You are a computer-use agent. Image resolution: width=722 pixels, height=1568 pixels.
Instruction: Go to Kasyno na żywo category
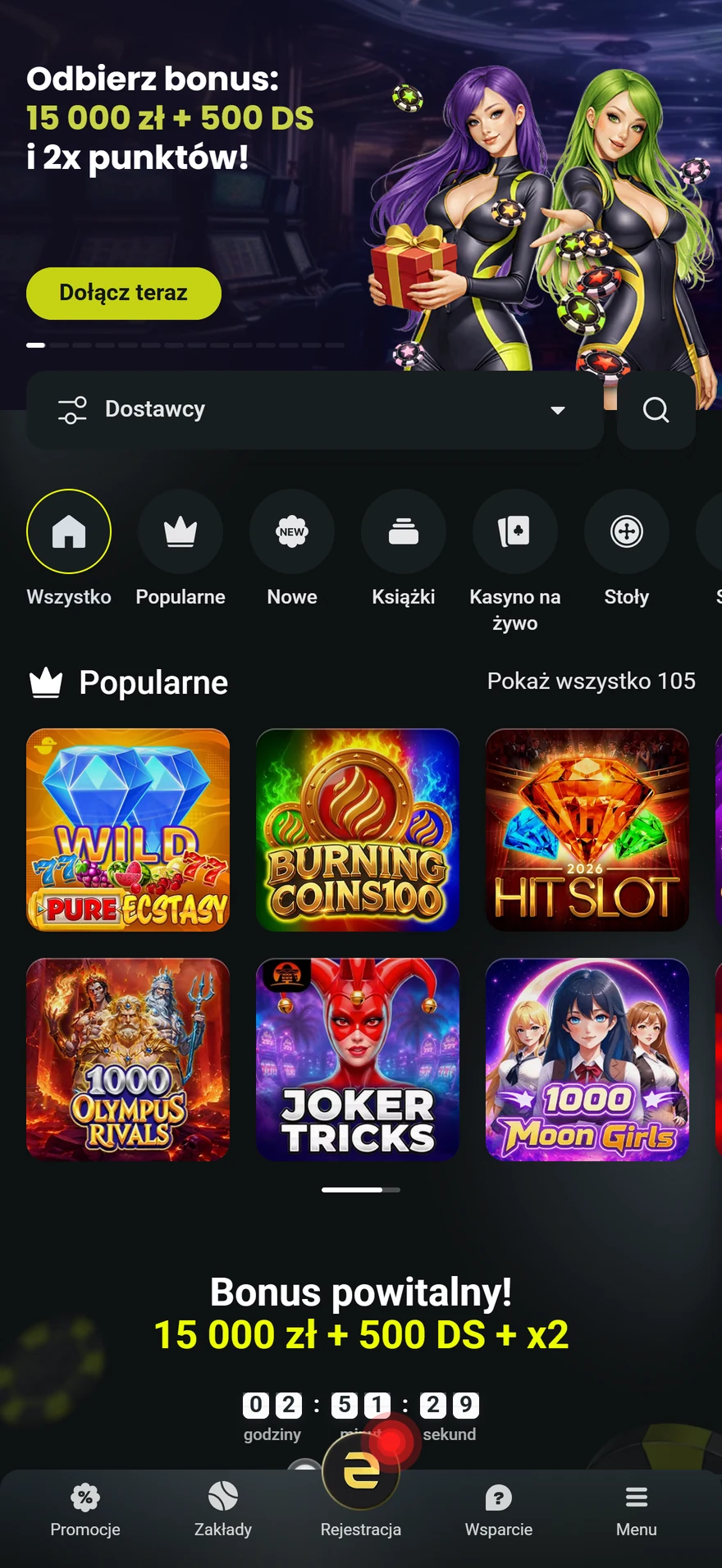coord(515,562)
